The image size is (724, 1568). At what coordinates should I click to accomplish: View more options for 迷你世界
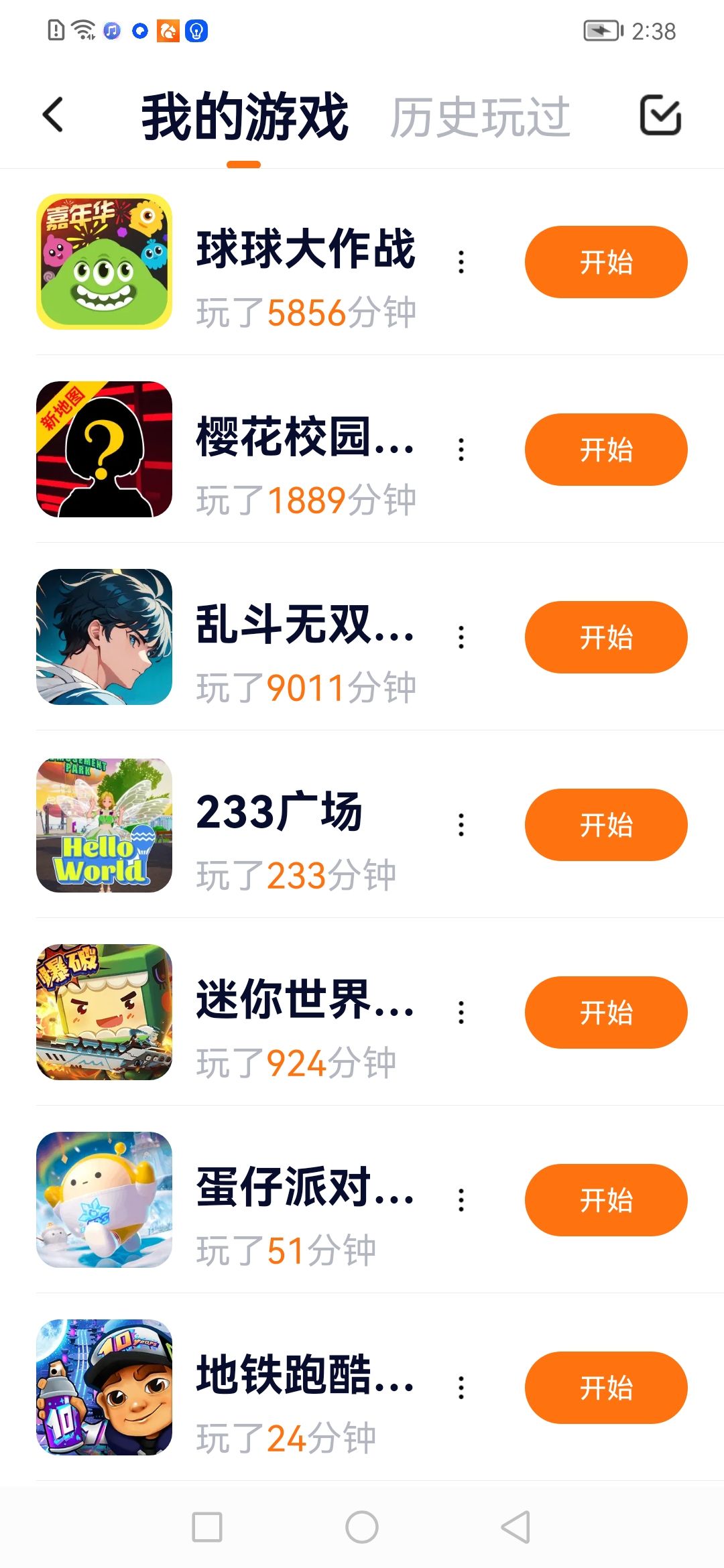(461, 1012)
